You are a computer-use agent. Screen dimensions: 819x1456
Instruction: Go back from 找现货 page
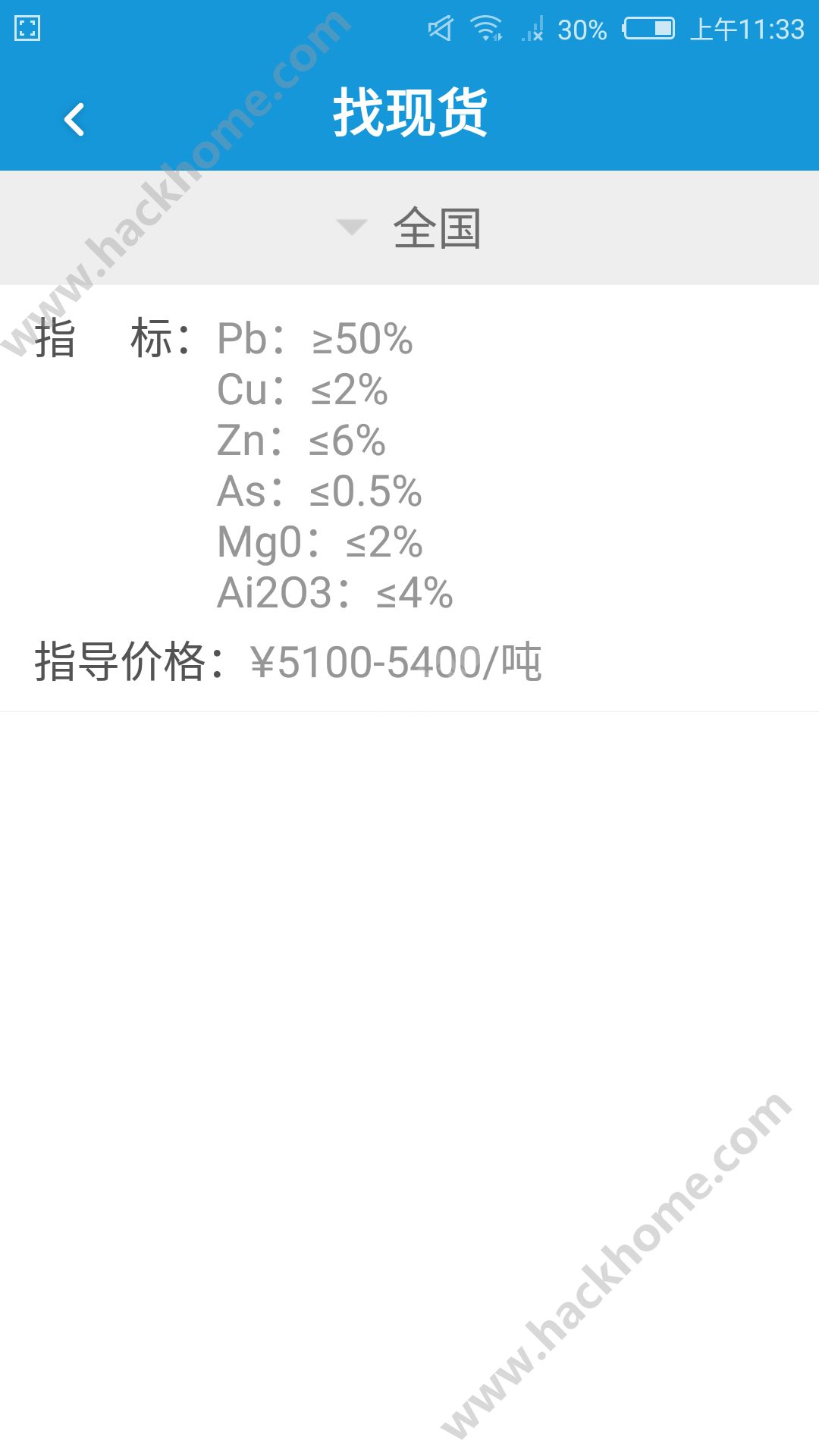(x=74, y=119)
